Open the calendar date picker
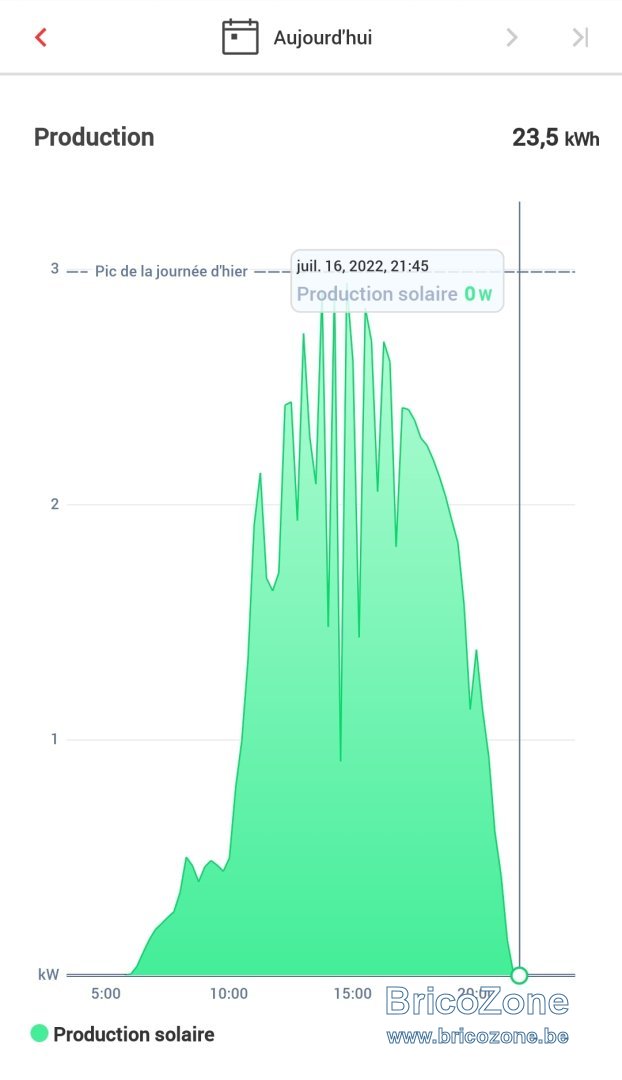 coord(240,37)
